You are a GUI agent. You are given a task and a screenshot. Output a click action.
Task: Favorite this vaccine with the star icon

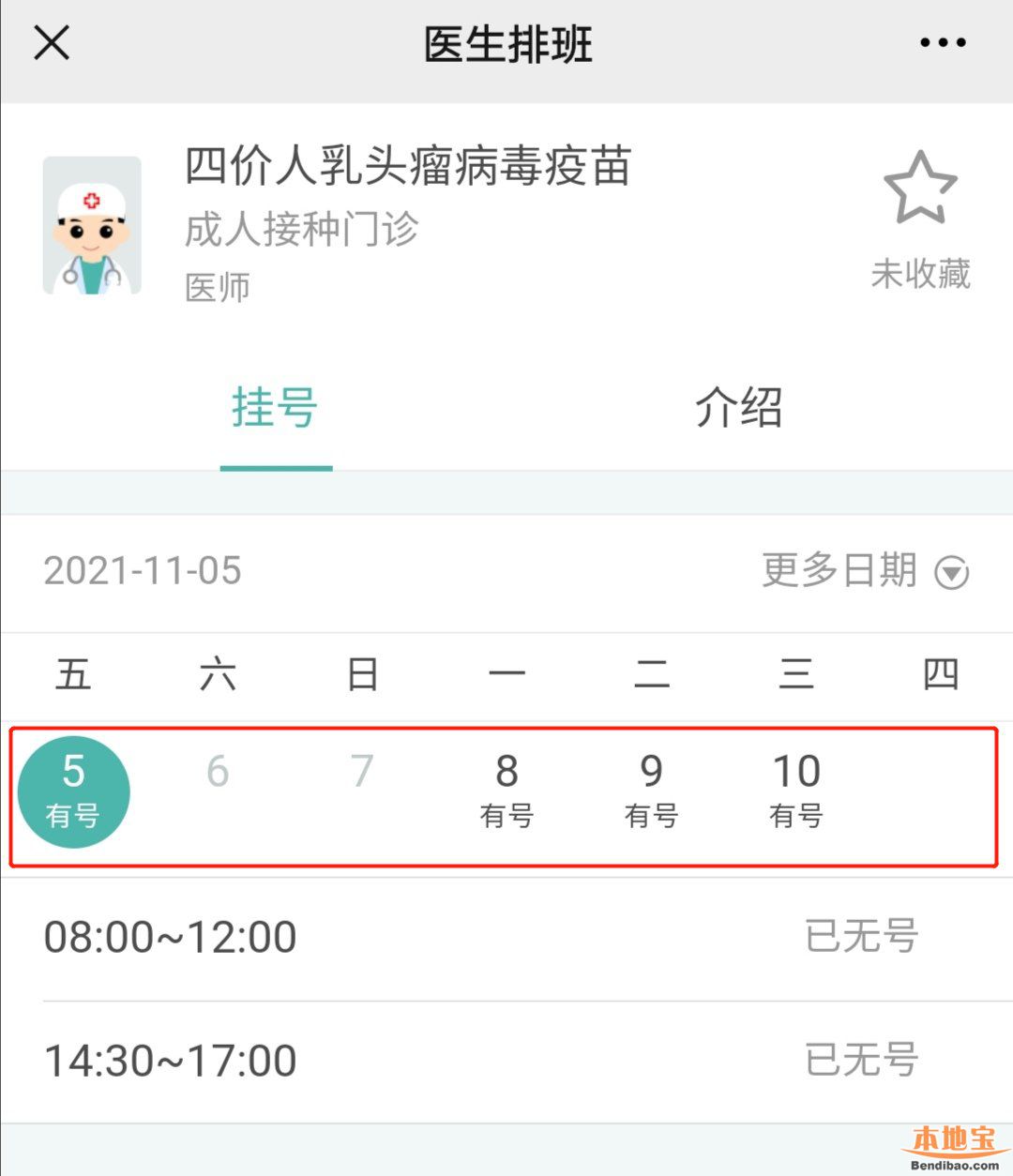coord(920,188)
